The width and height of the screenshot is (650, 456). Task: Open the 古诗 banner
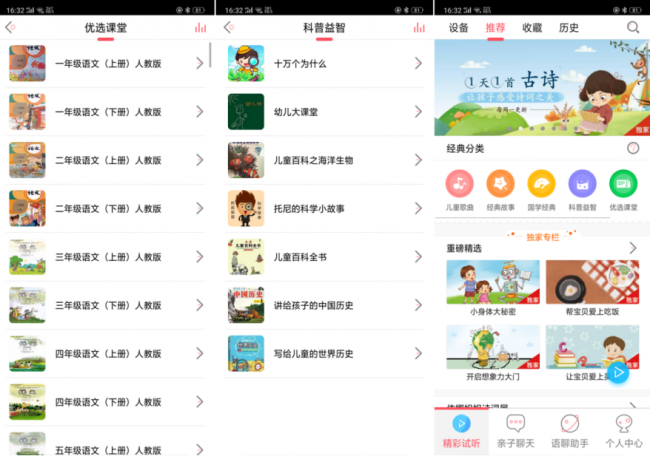(x=541, y=88)
